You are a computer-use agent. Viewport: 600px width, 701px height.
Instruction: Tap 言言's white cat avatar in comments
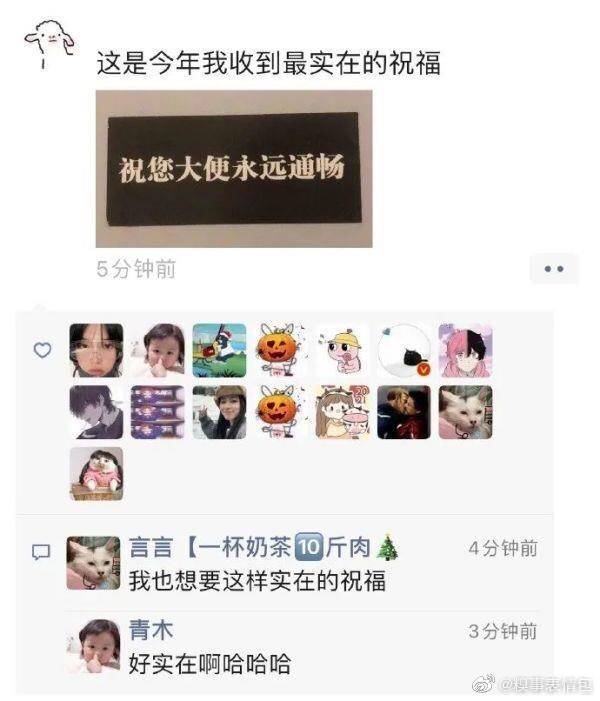coord(93,562)
